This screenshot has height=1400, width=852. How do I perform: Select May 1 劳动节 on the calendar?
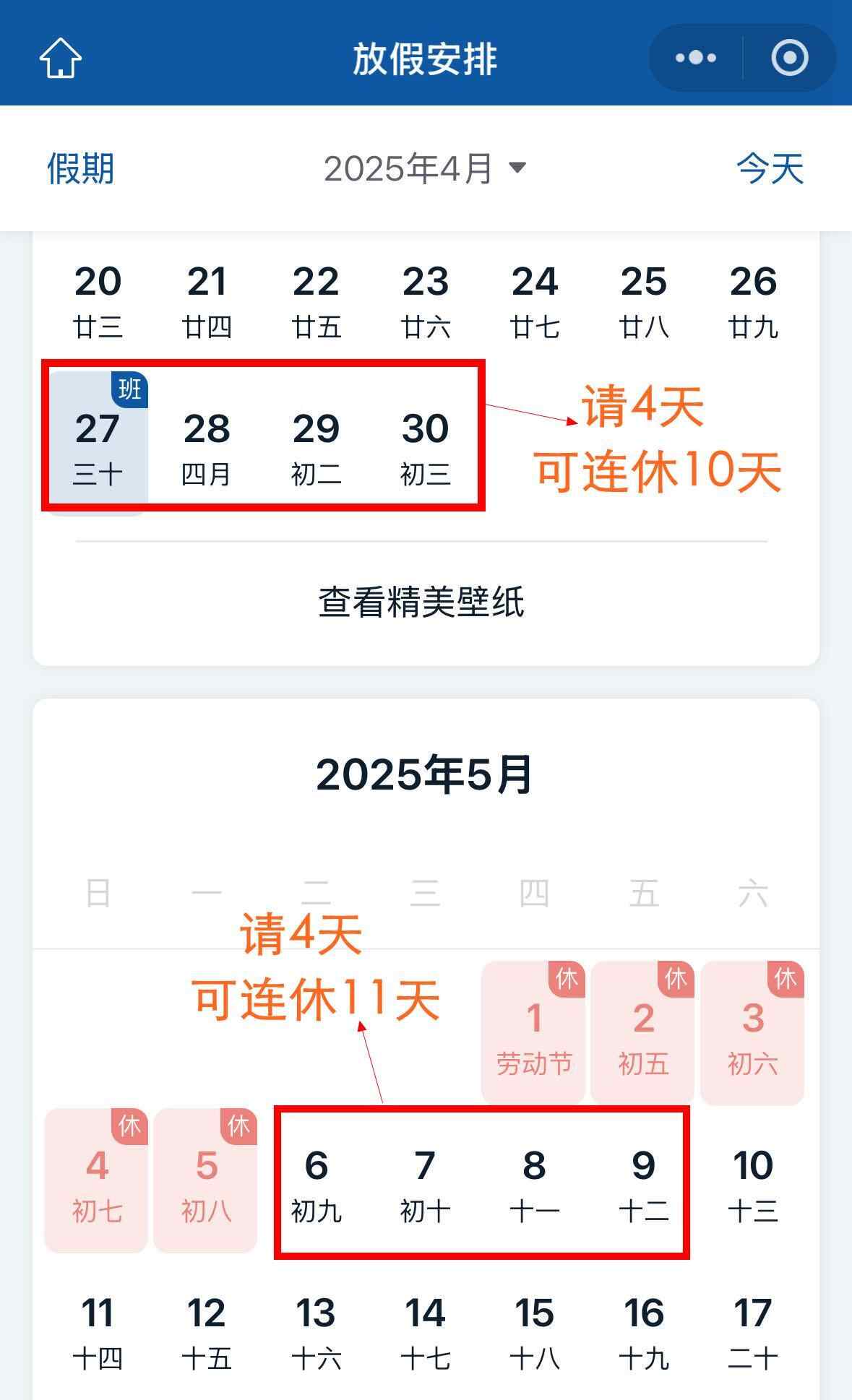click(x=533, y=1032)
